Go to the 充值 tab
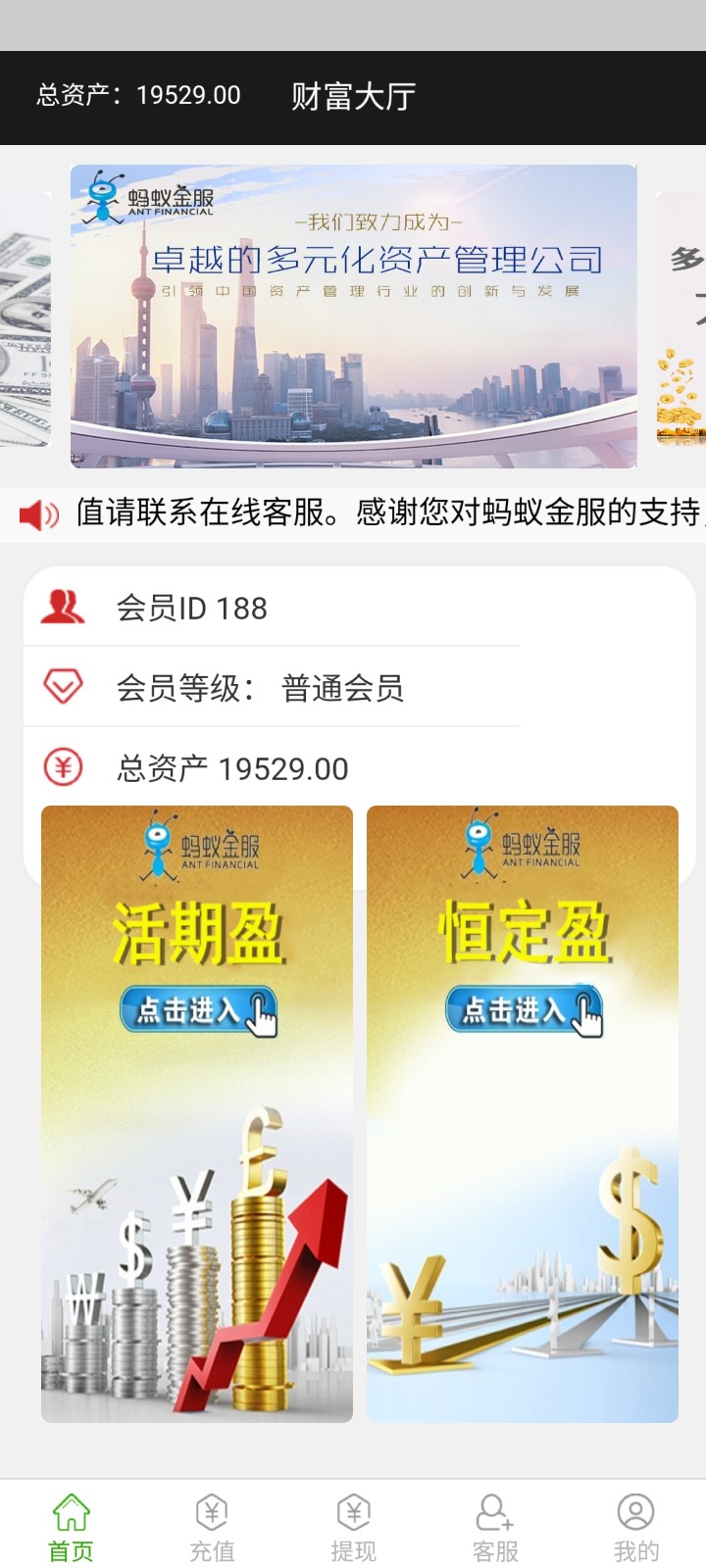The height and width of the screenshot is (1568, 706). click(212, 1527)
